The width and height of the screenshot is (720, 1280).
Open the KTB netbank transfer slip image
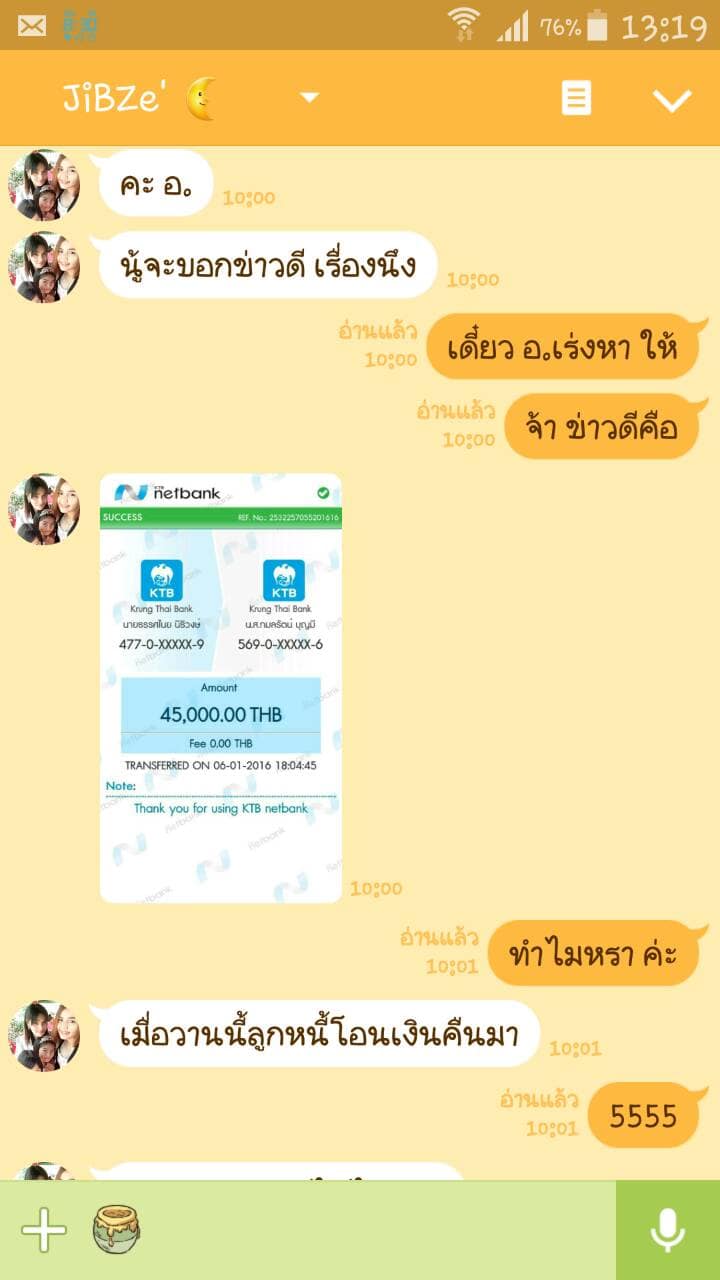(x=221, y=688)
